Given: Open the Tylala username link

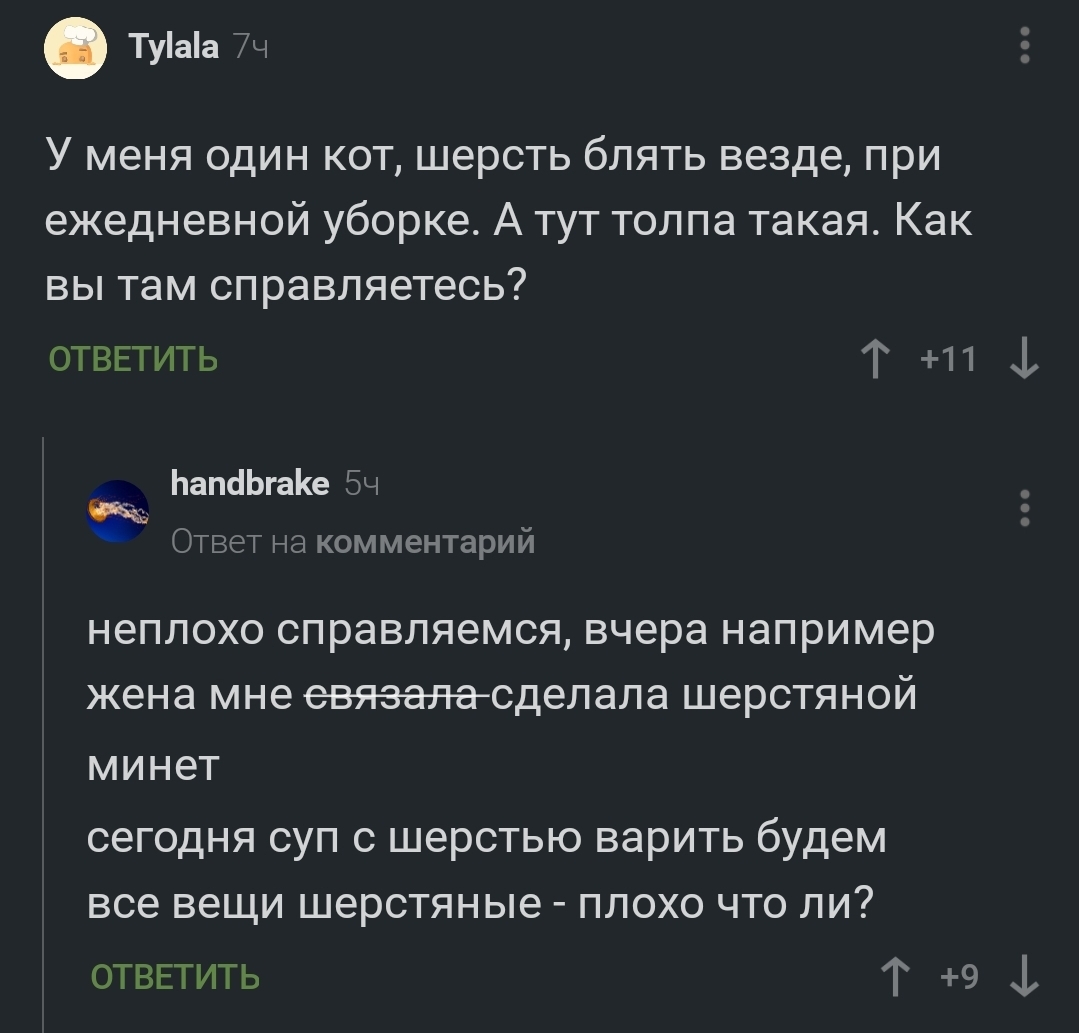Looking at the screenshot, I should coord(173,46).
